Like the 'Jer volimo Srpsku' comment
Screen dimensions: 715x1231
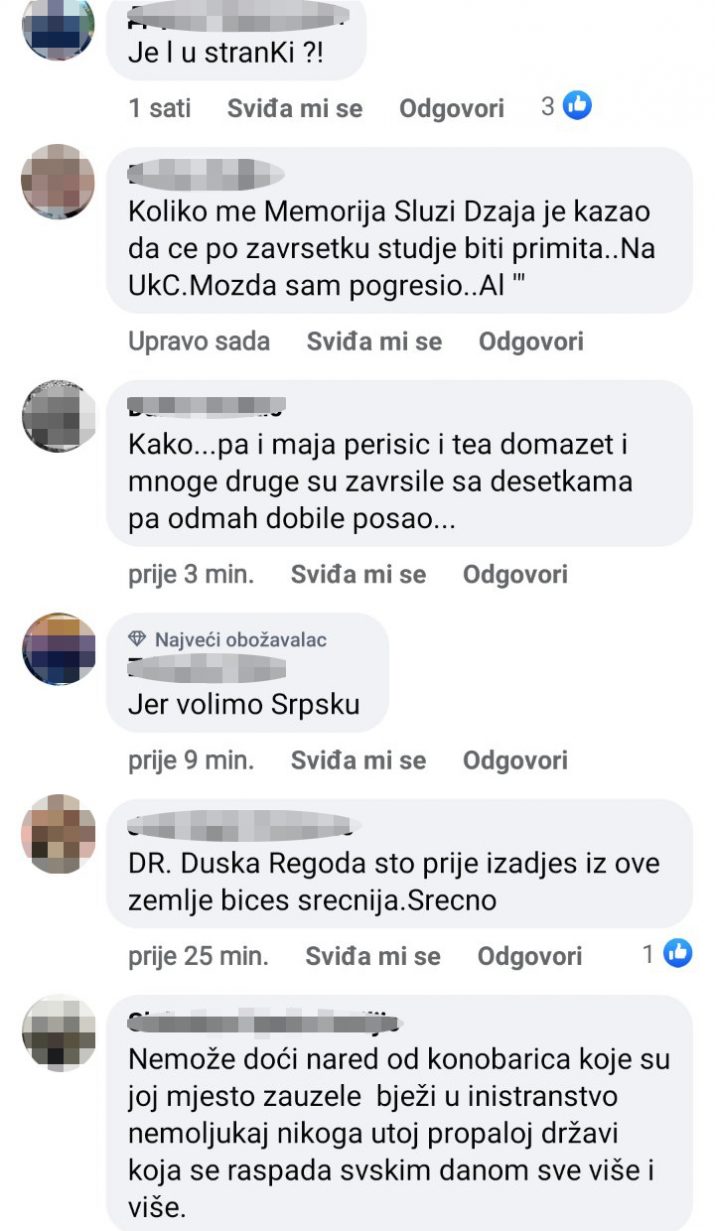[358, 760]
